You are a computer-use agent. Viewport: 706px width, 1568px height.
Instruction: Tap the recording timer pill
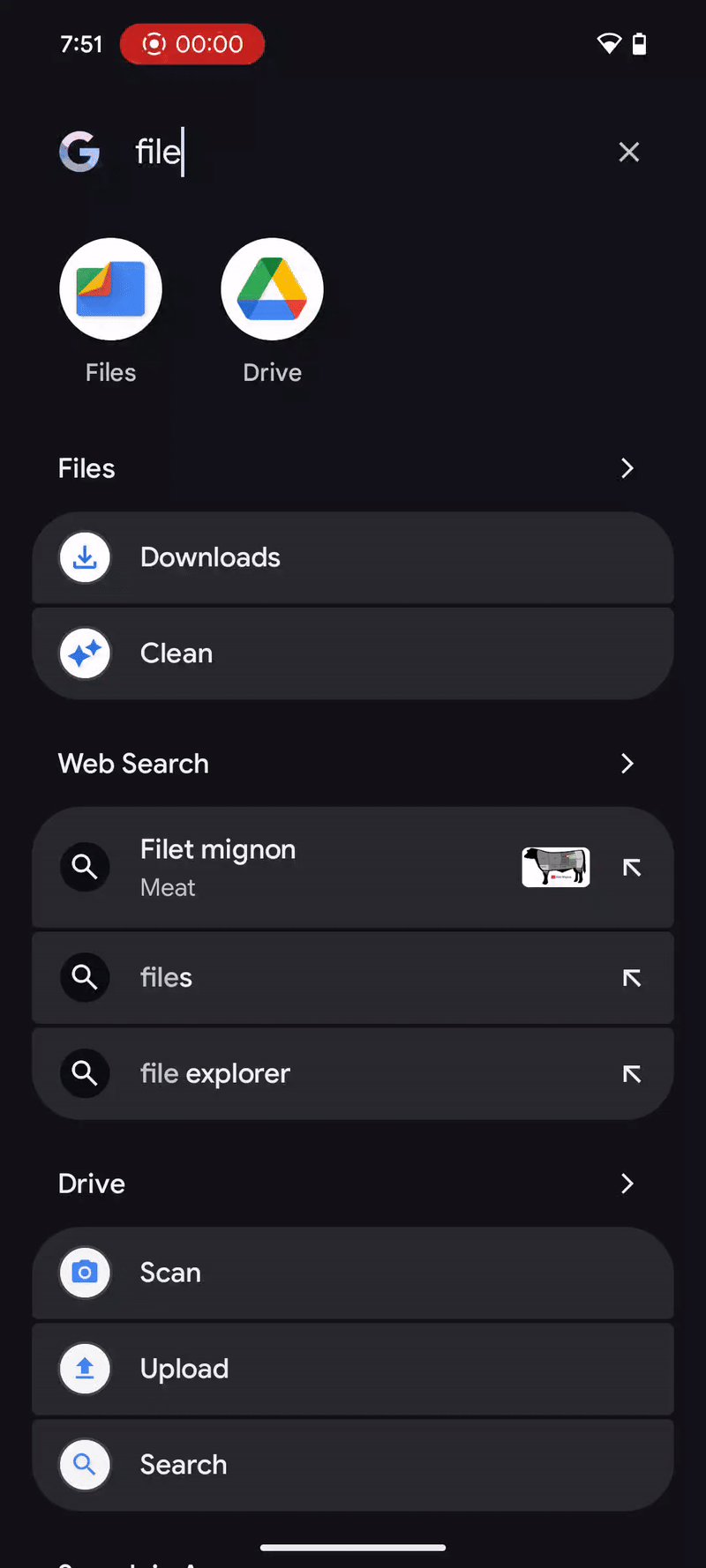tap(192, 44)
